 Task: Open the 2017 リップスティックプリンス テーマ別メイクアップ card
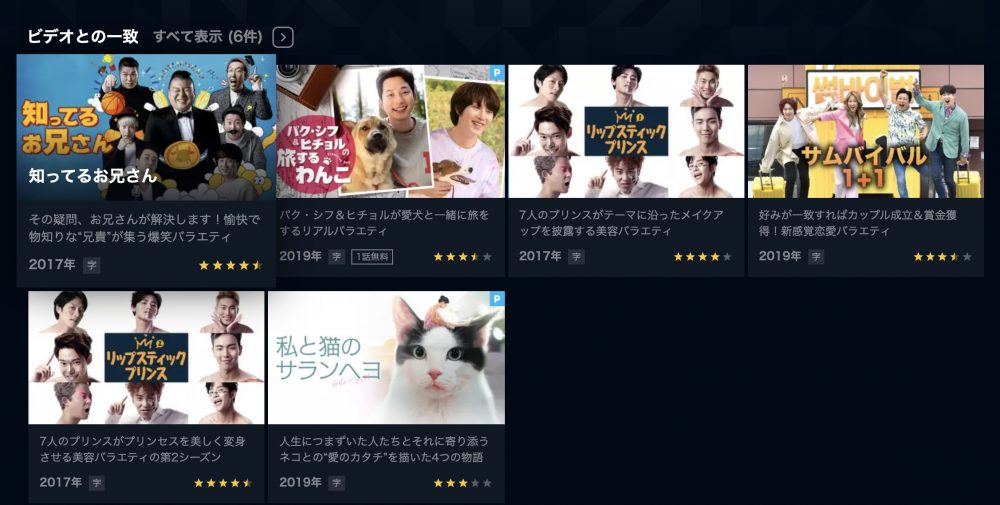coord(626,132)
